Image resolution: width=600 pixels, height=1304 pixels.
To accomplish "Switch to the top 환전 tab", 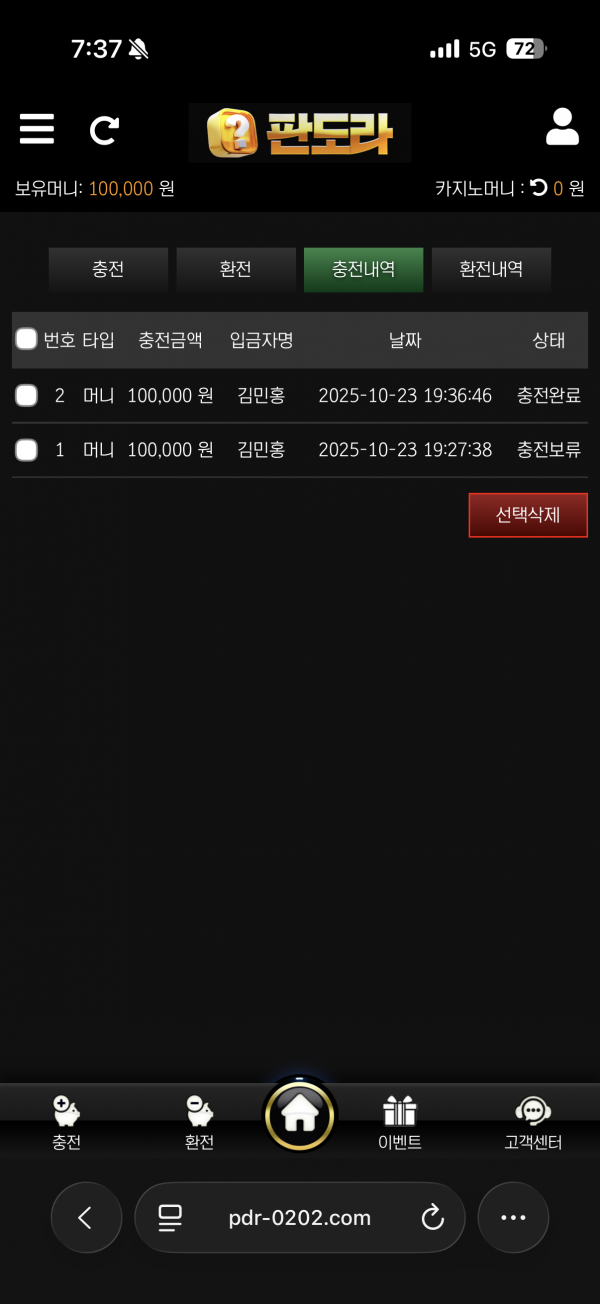I will [x=236, y=269].
